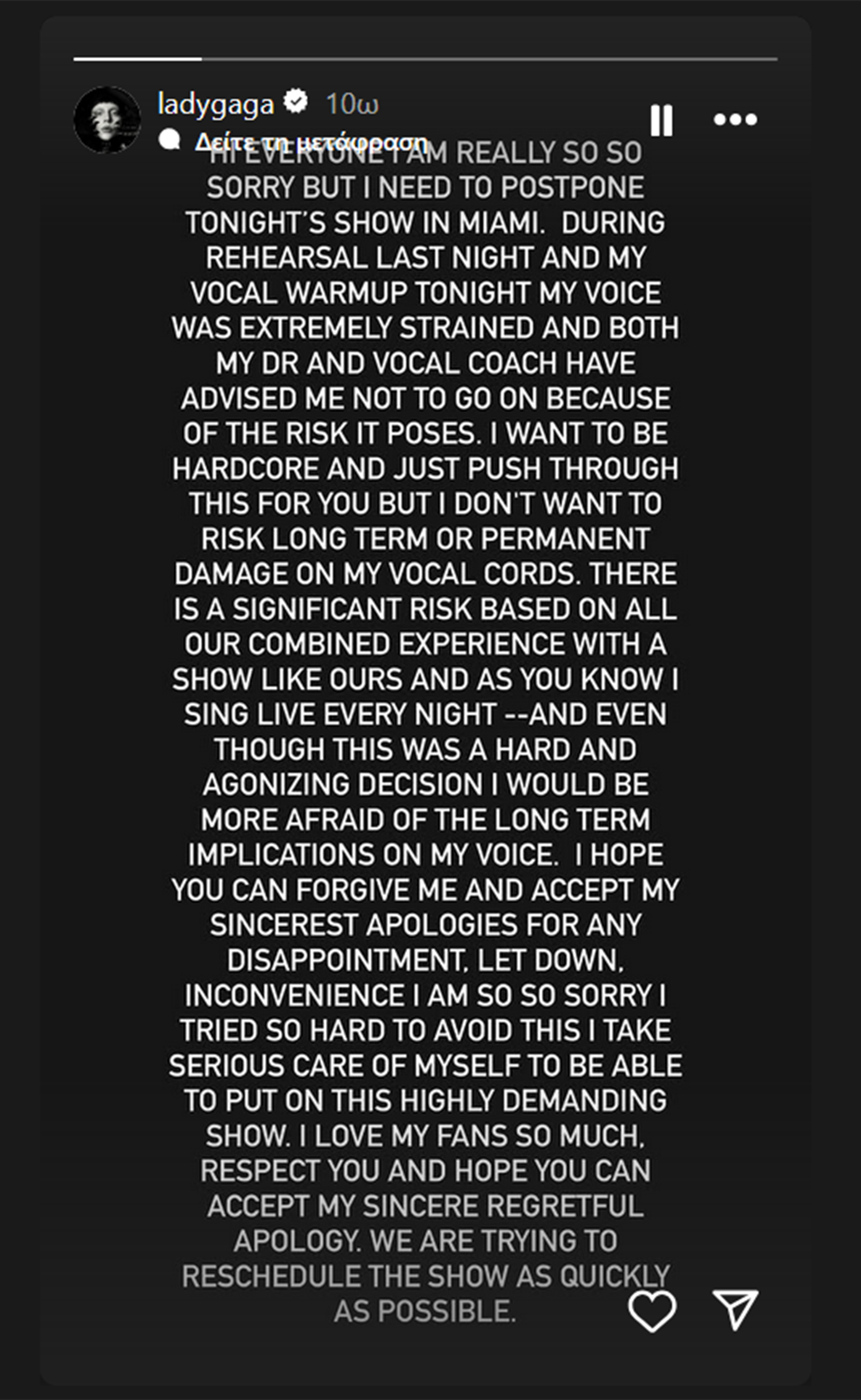Open ladygaga's profile picture
This screenshot has height=1400, width=861.
click(x=107, y=120)
